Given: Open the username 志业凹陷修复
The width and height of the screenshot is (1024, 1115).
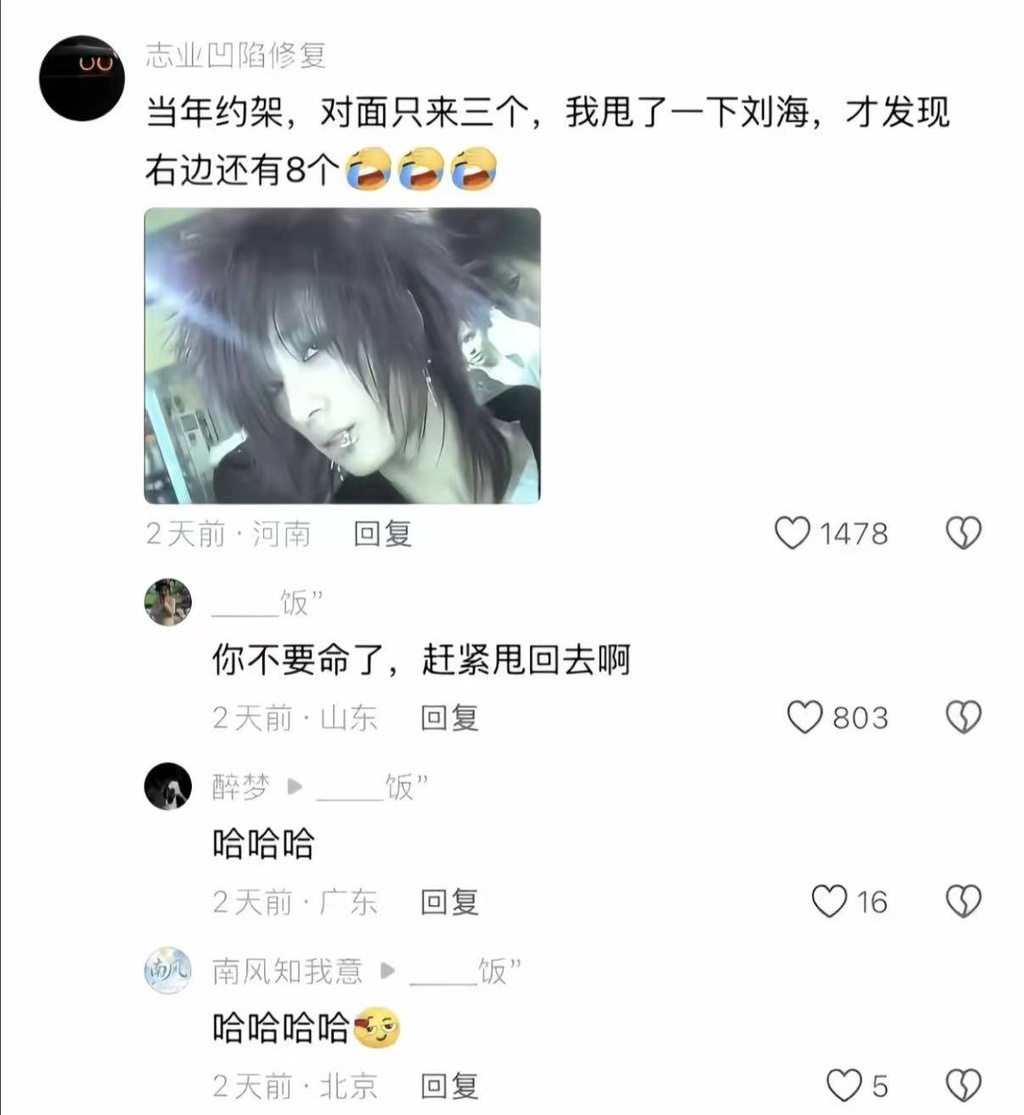Looking at the screenshot, I should point(236,54).
